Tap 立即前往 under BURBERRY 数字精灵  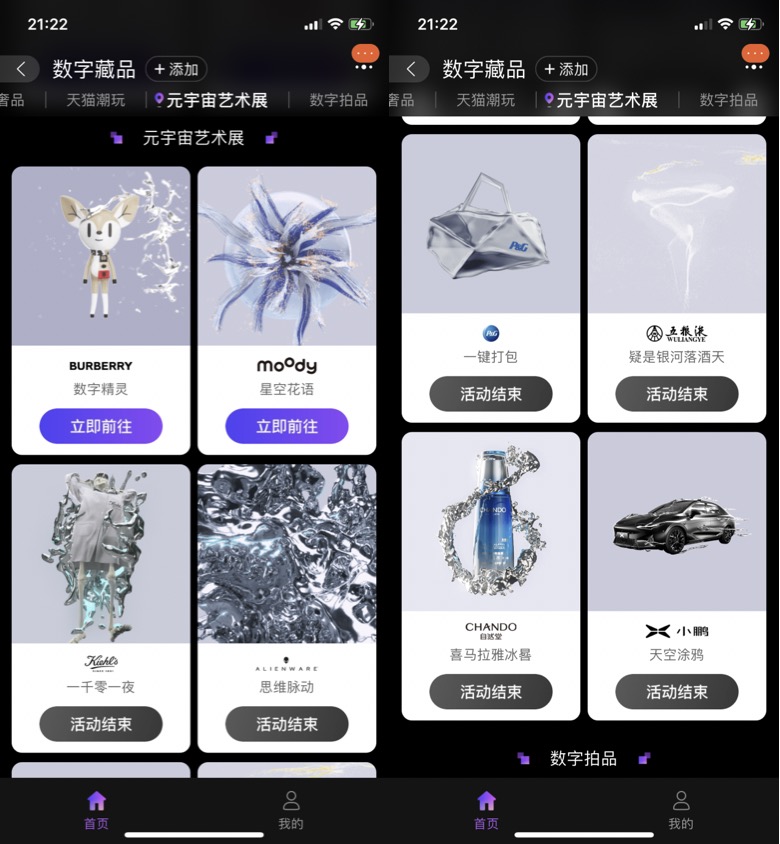pyautogui.click(x=101, y=426)
